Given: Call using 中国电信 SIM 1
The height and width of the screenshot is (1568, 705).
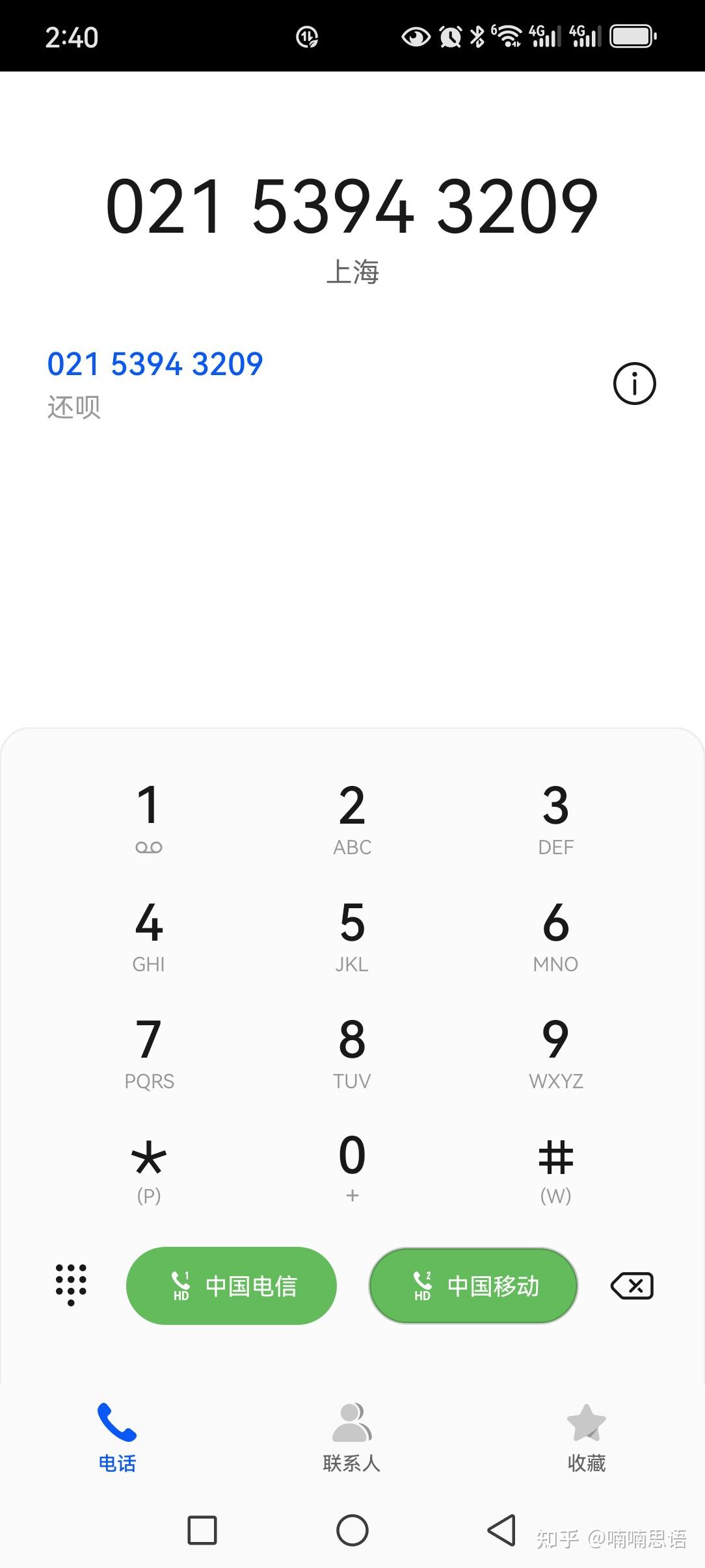Looking at the screenshot, I should click(231, 1285).
